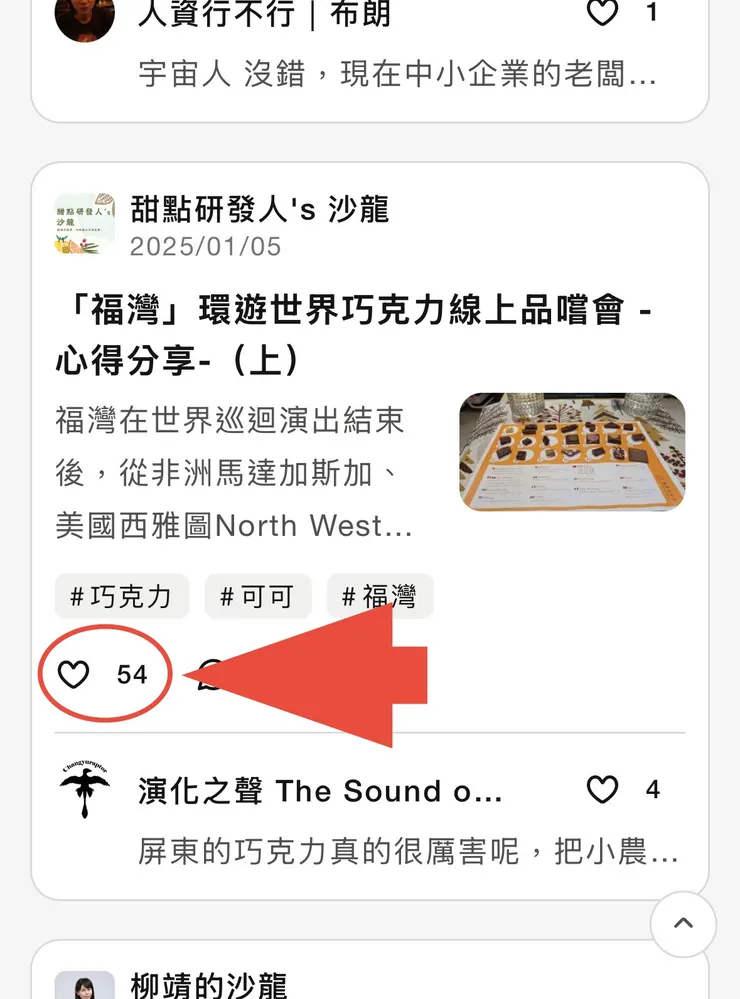Click the 人資行不行｜布朗 avatar
Screen dimensions: 740x999
coord(85,18)
